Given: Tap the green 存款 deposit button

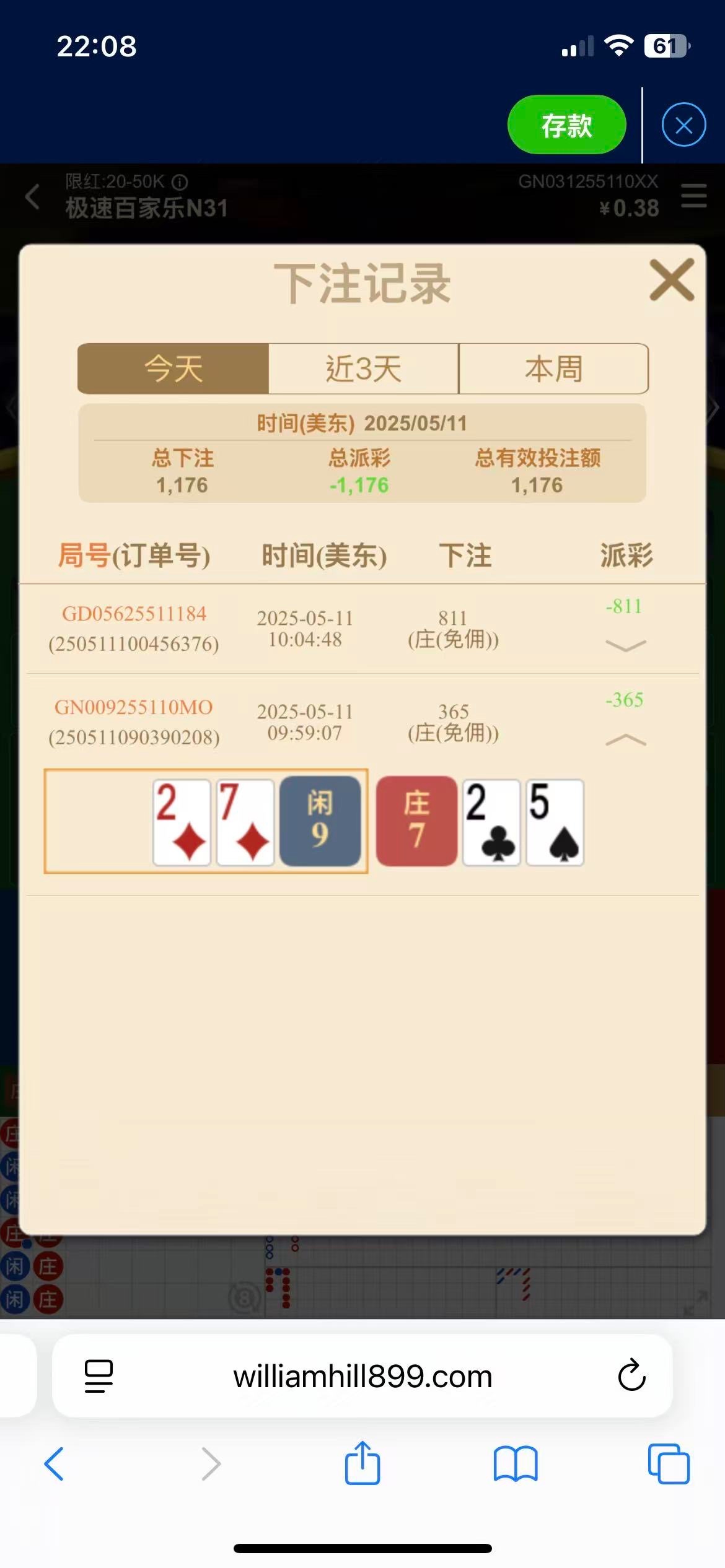Looking at the screenshot, I should [566, 125].
